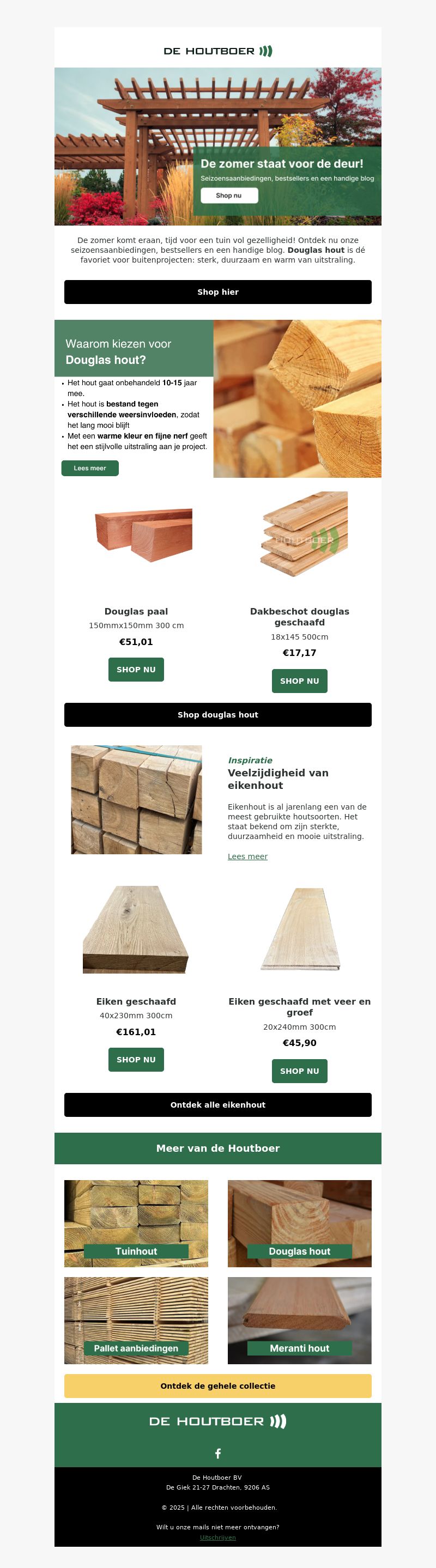
Task: Shop the Eiken geschaafd 40x230mm plank
Action: pyautogui.click(x=136, y=1060)
